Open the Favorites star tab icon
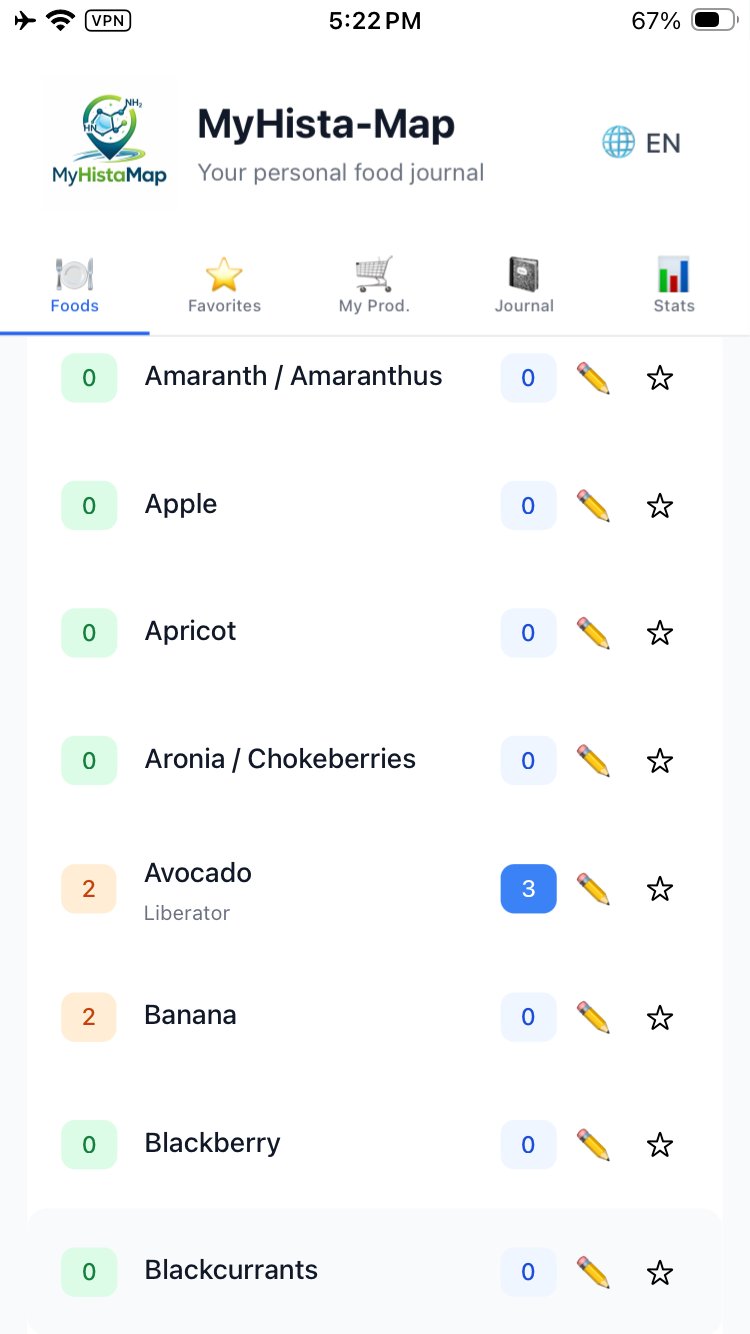The width and height of the screenshot is (750, 1334). 224,272
